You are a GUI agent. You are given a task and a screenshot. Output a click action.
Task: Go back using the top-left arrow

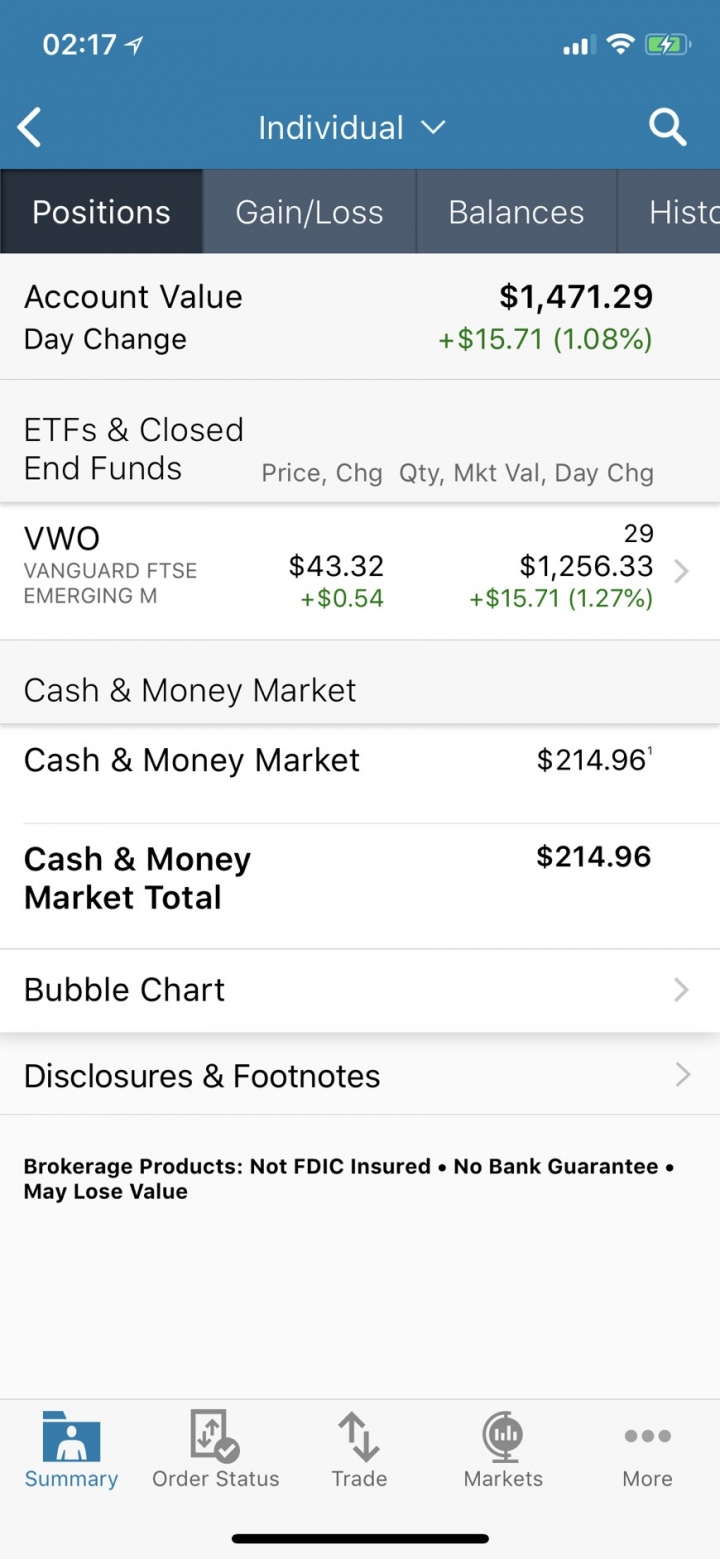[x=30, y=128]
